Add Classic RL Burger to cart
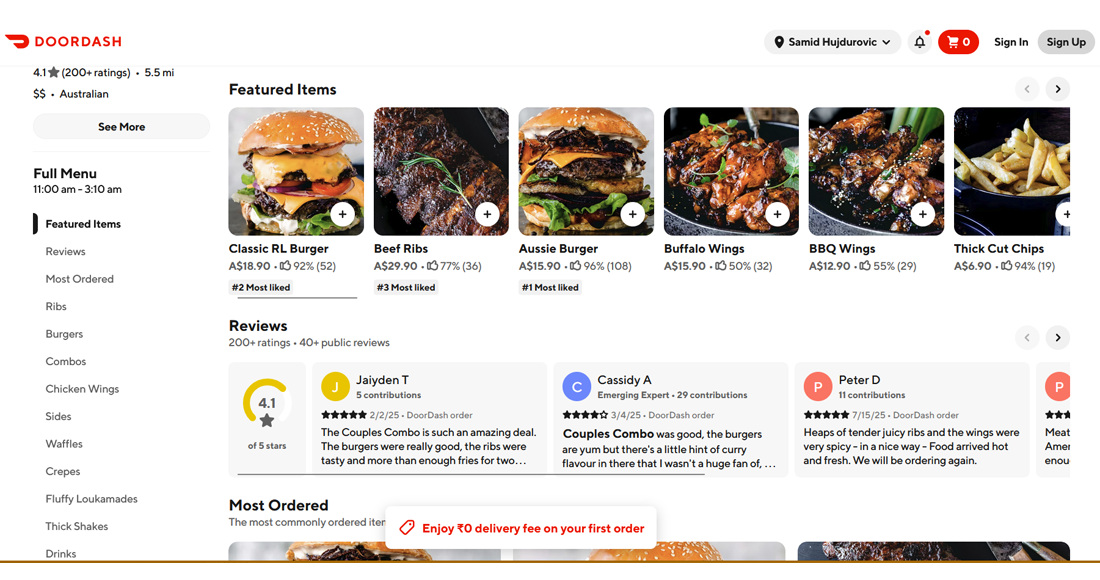 click(342, 214)
